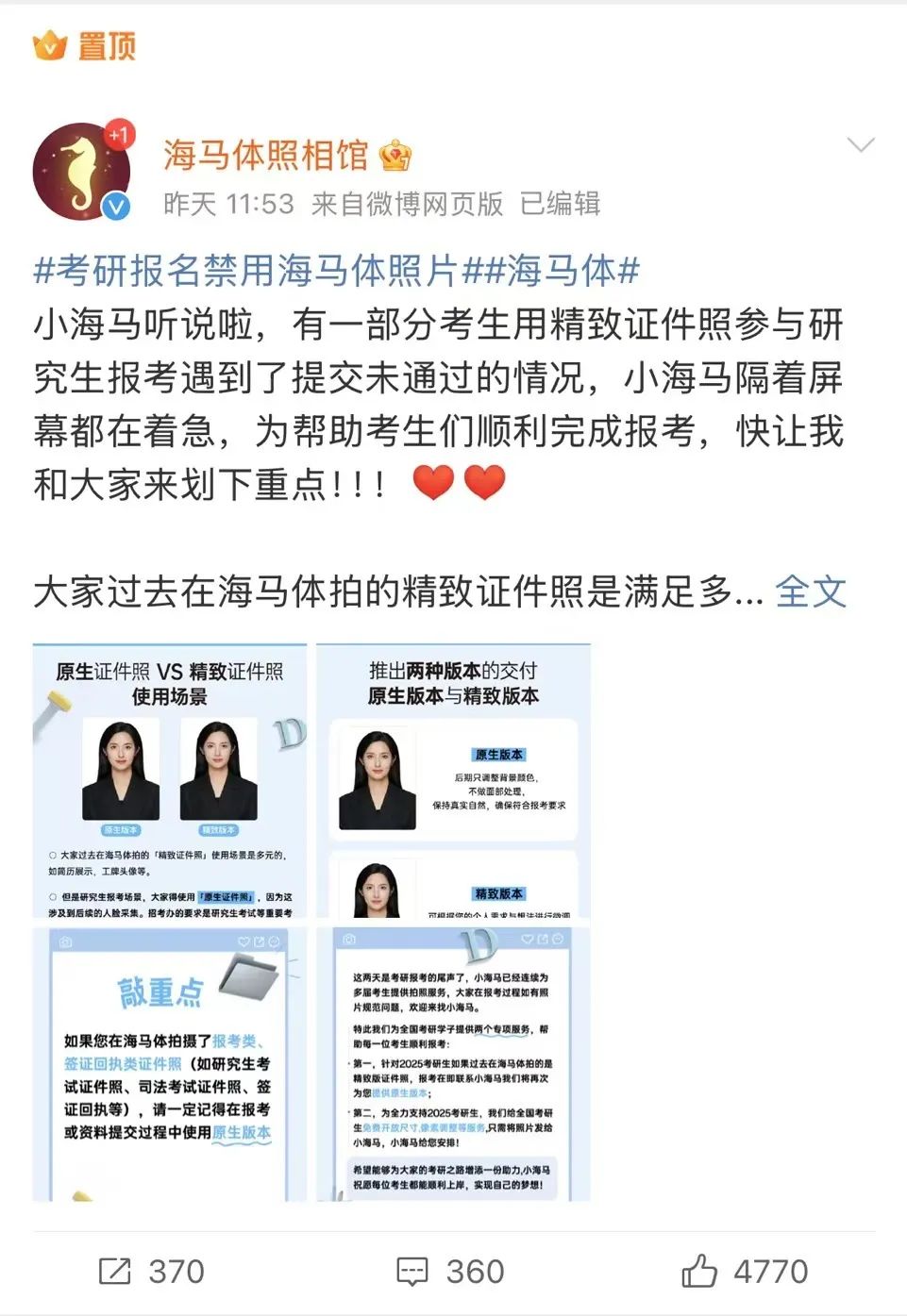Image resolution: width=907 pixels, height=1316 pixels.
Task: Open the 原生证件照 VS 精致证件照 image
Action: click(170, 780)
